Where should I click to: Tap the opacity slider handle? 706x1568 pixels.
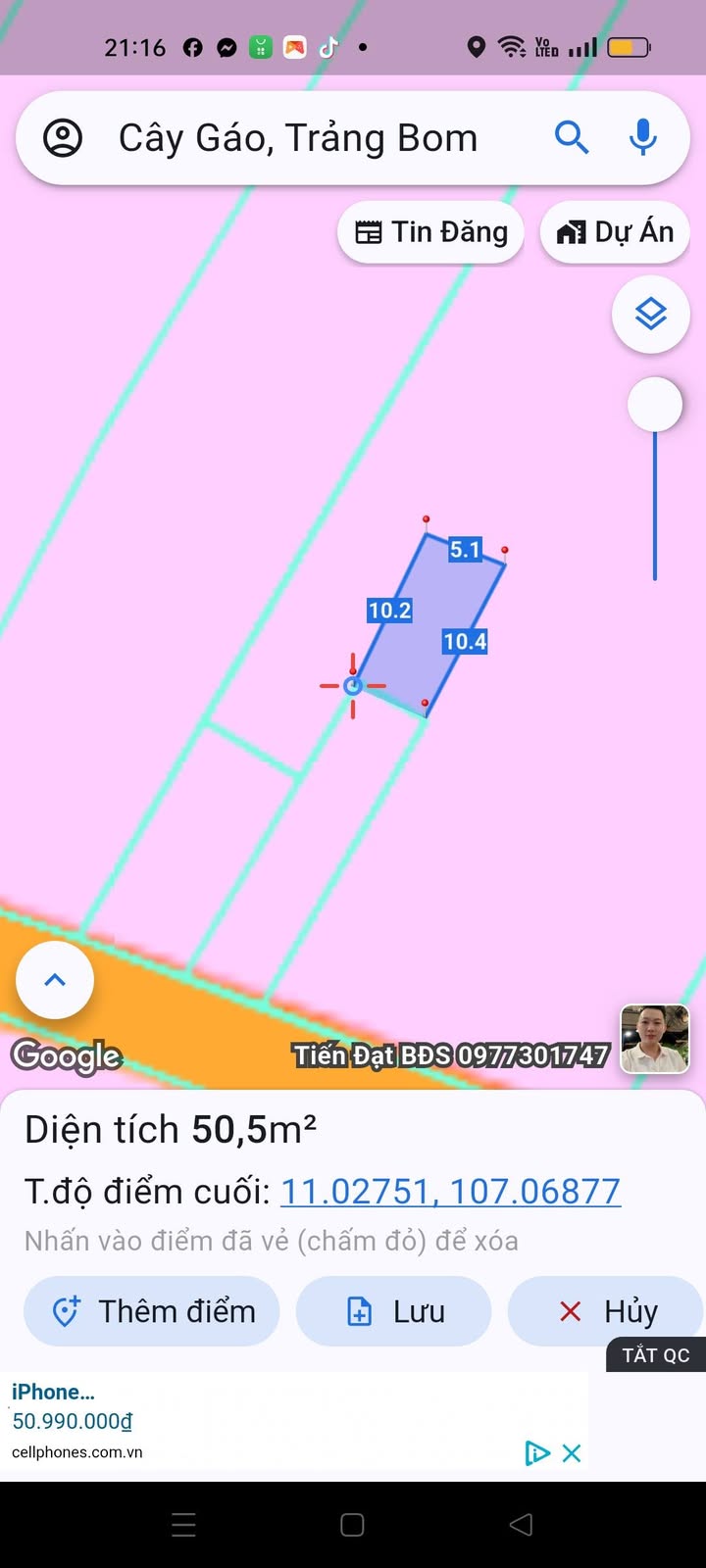pos(655,405)
